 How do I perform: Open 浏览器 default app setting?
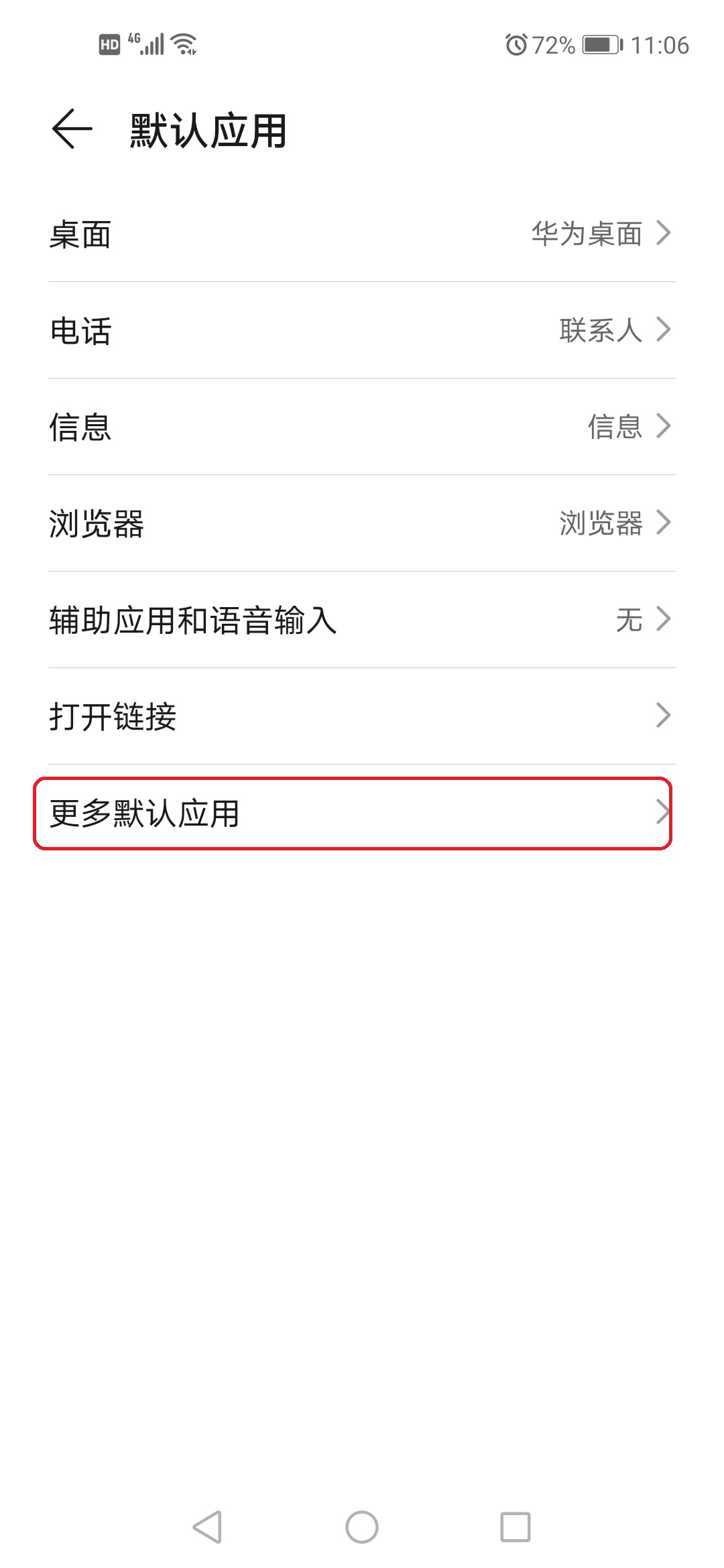[x=362, y=523]
